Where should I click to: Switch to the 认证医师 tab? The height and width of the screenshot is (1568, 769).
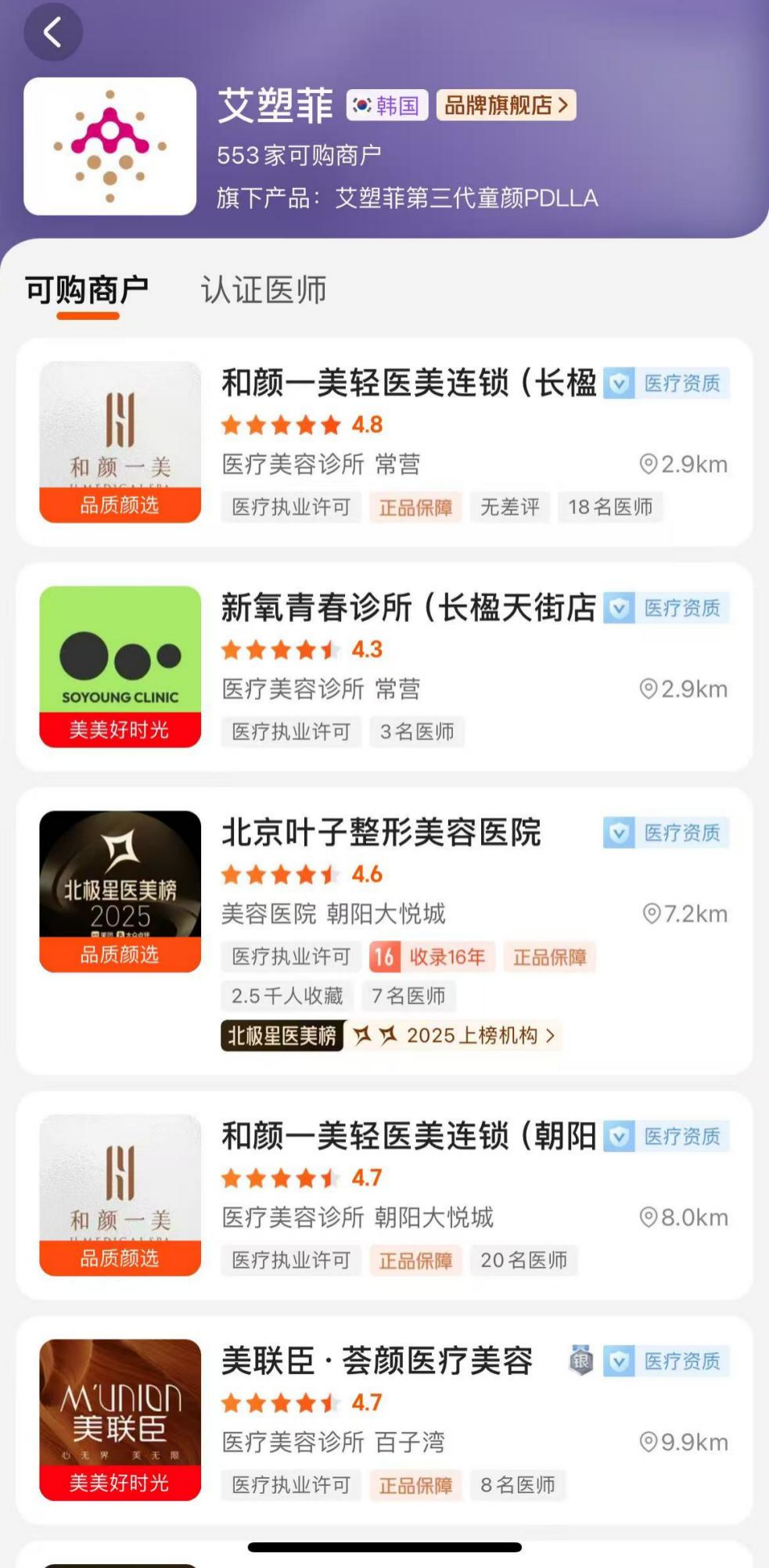tap(264, 290)
